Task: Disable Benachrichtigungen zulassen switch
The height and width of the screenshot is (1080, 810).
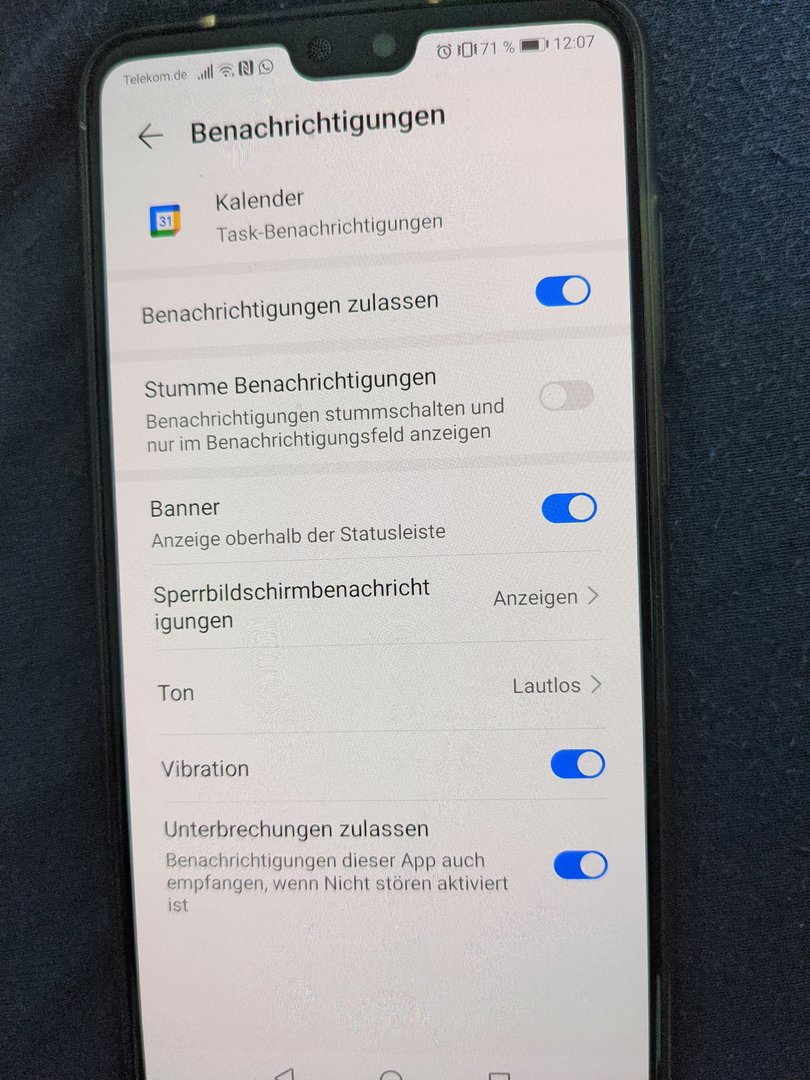Action: point(563,291)
